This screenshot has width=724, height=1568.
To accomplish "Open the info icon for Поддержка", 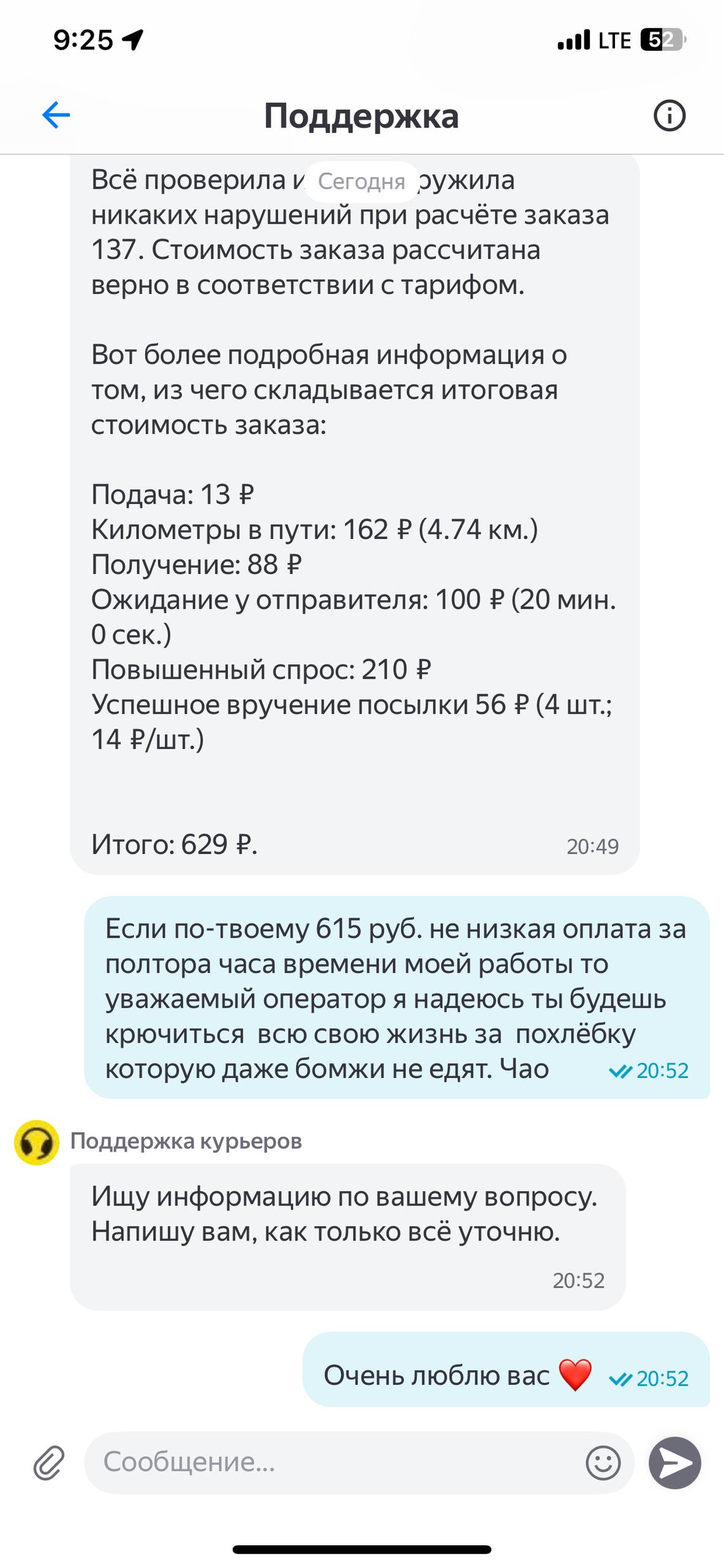I will point(669,115).
